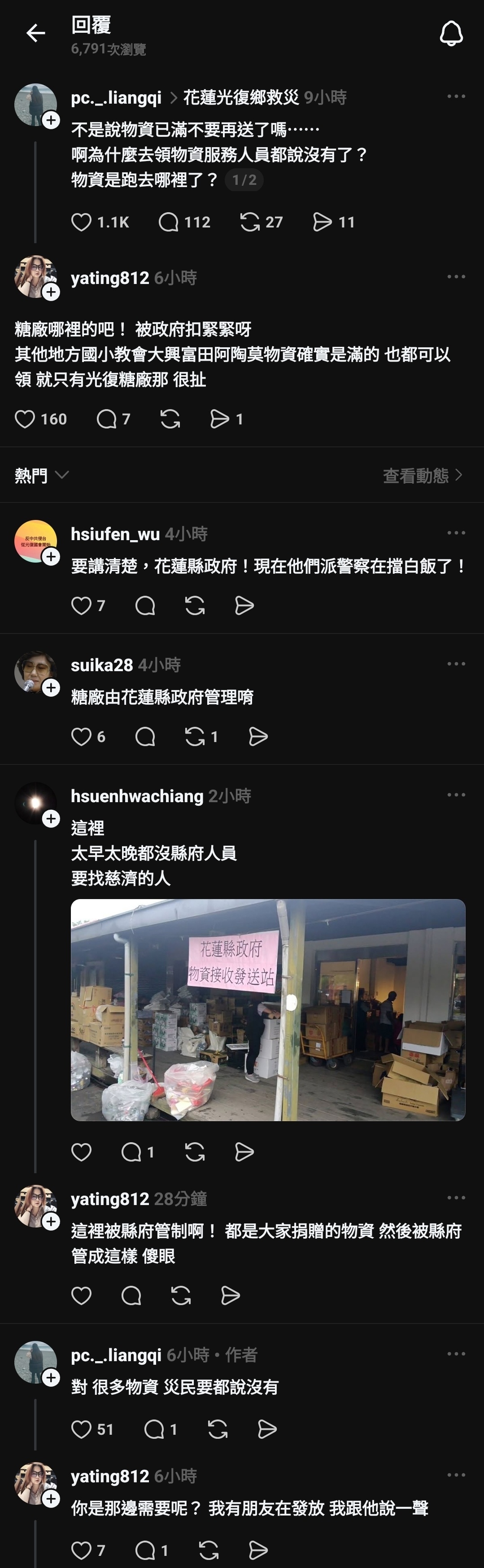
Task: Repost suika28's comment
Action: 195,737
